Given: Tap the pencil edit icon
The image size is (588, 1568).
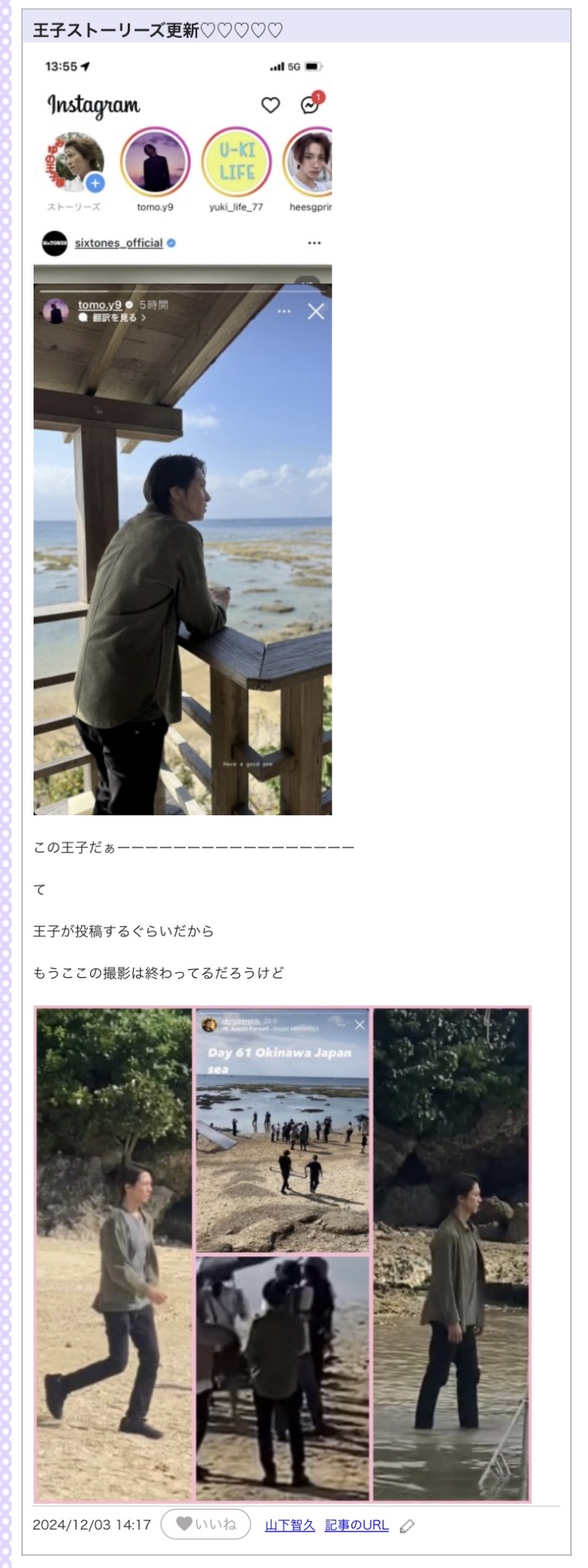Looking at the screenshot, I should 407,1526.
